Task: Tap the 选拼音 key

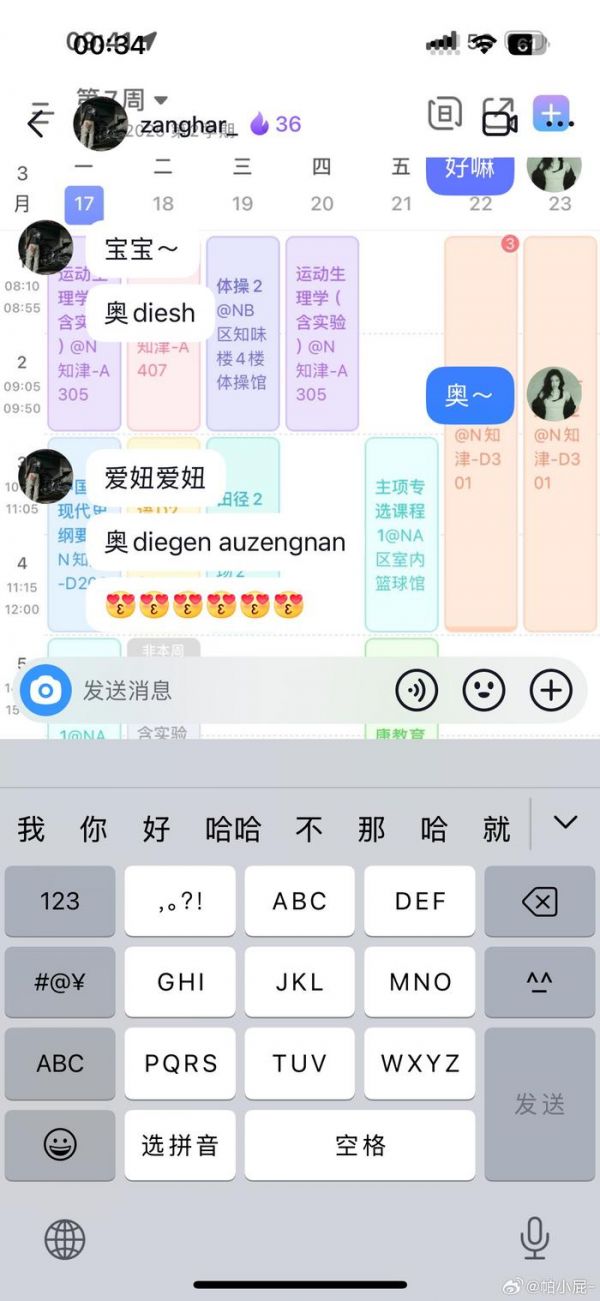Action: [x=180, y=1145]
